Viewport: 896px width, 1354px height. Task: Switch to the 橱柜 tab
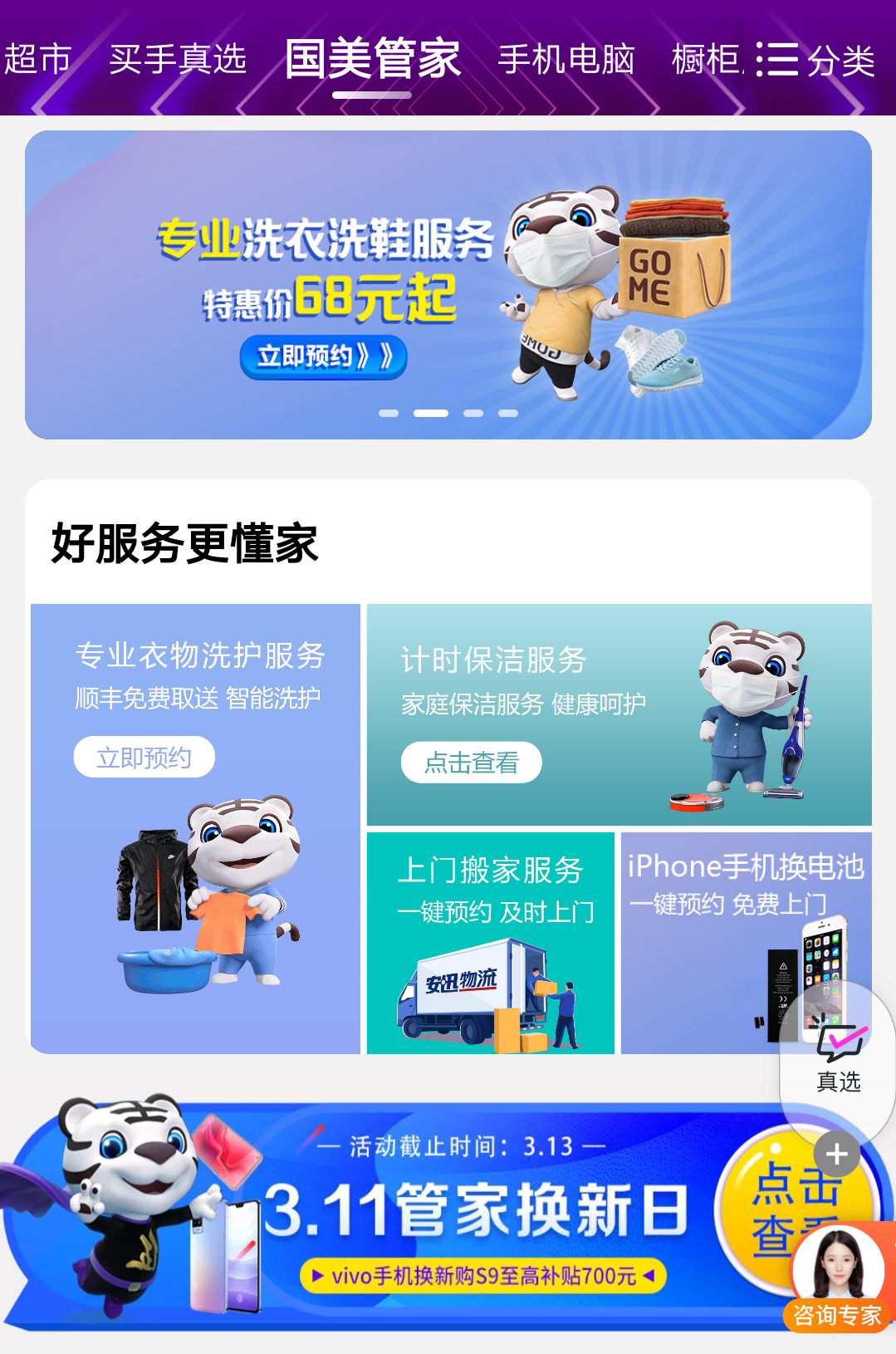[x=706, y=60]
